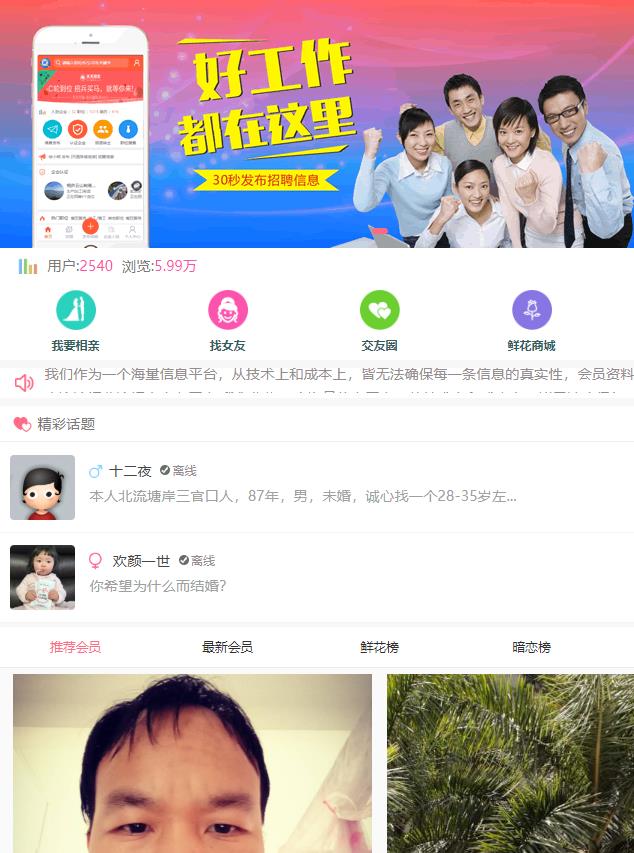Select the 推荐会员 tab
The height and width of the screenshot is (853, 634).
coord(76,647)
